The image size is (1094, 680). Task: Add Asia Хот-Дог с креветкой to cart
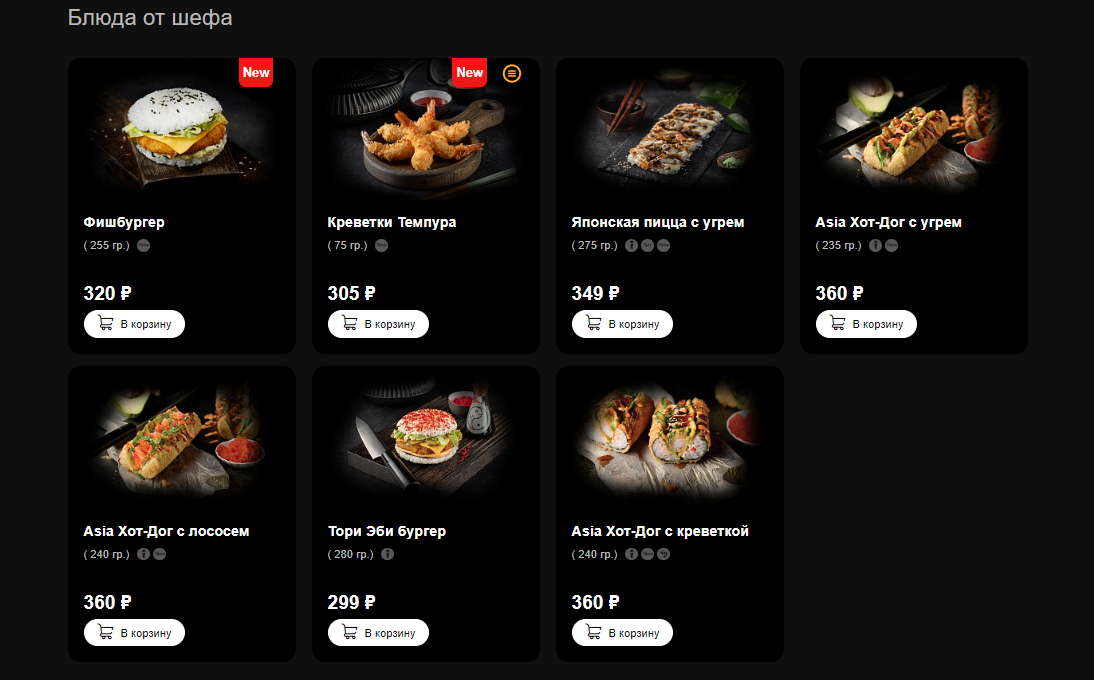pyautogui.click(x=622, y=633)
